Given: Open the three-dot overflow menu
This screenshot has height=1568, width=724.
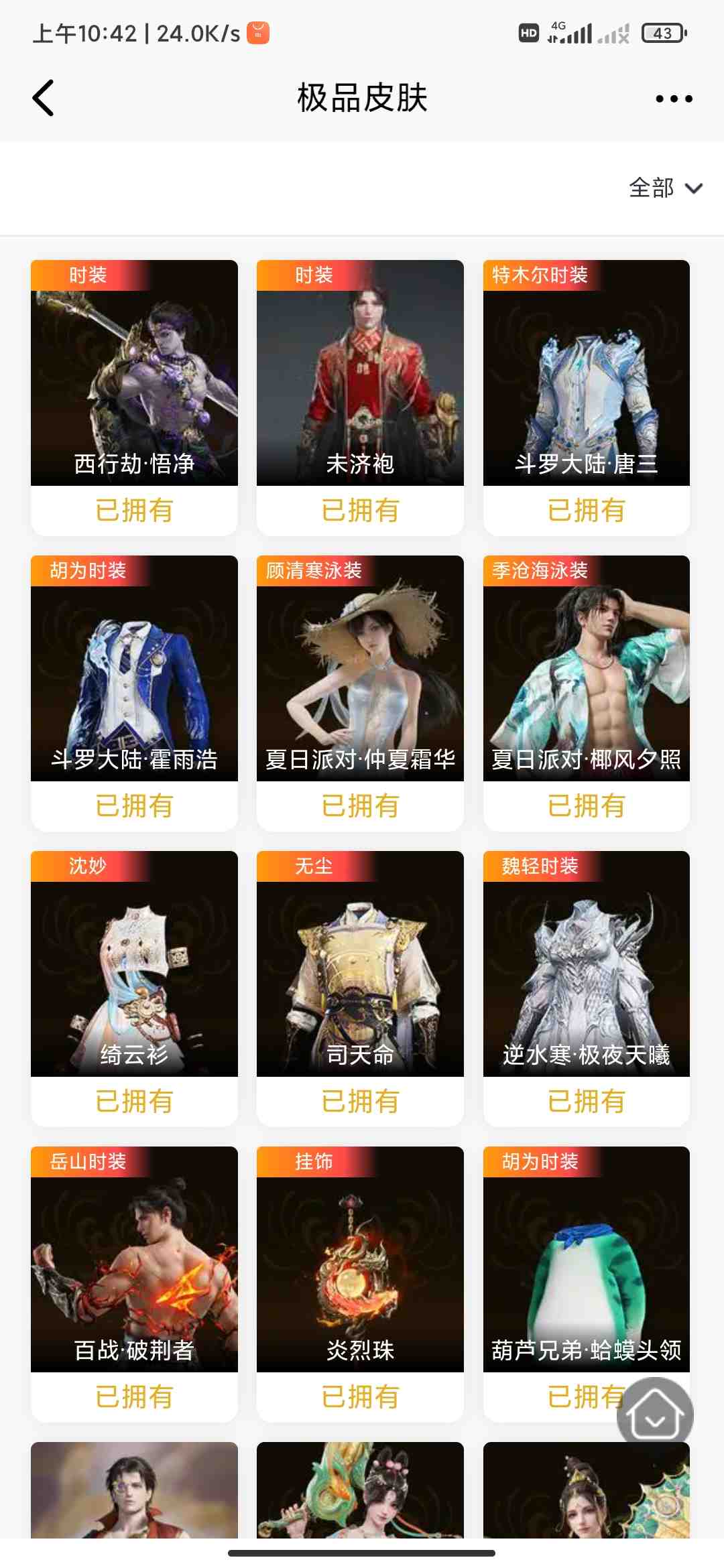Looking at the screenshot, I should (x=673, y=99).
